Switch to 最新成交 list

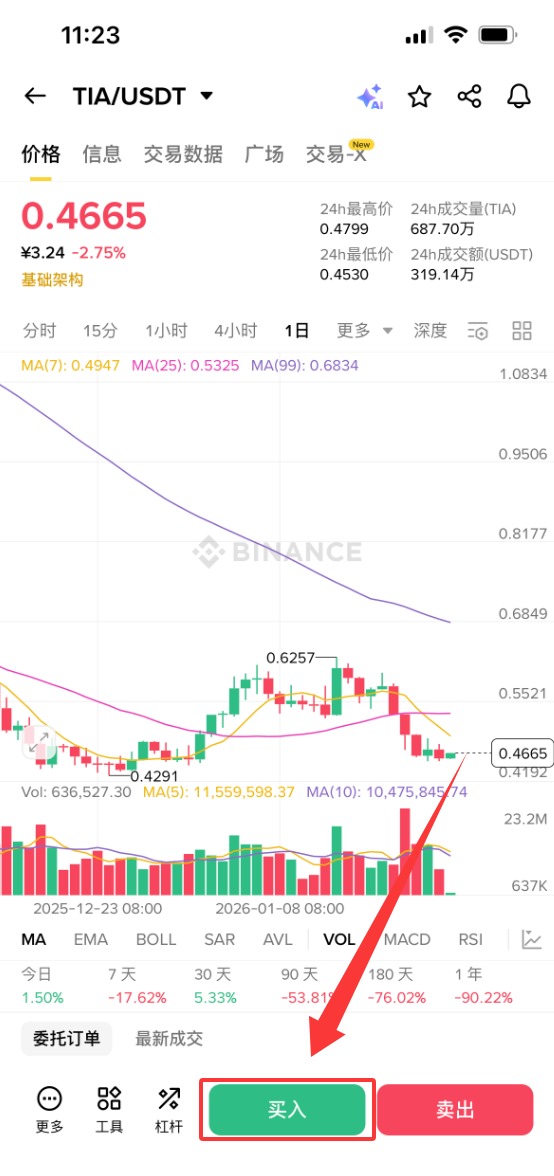[169, 1039]
